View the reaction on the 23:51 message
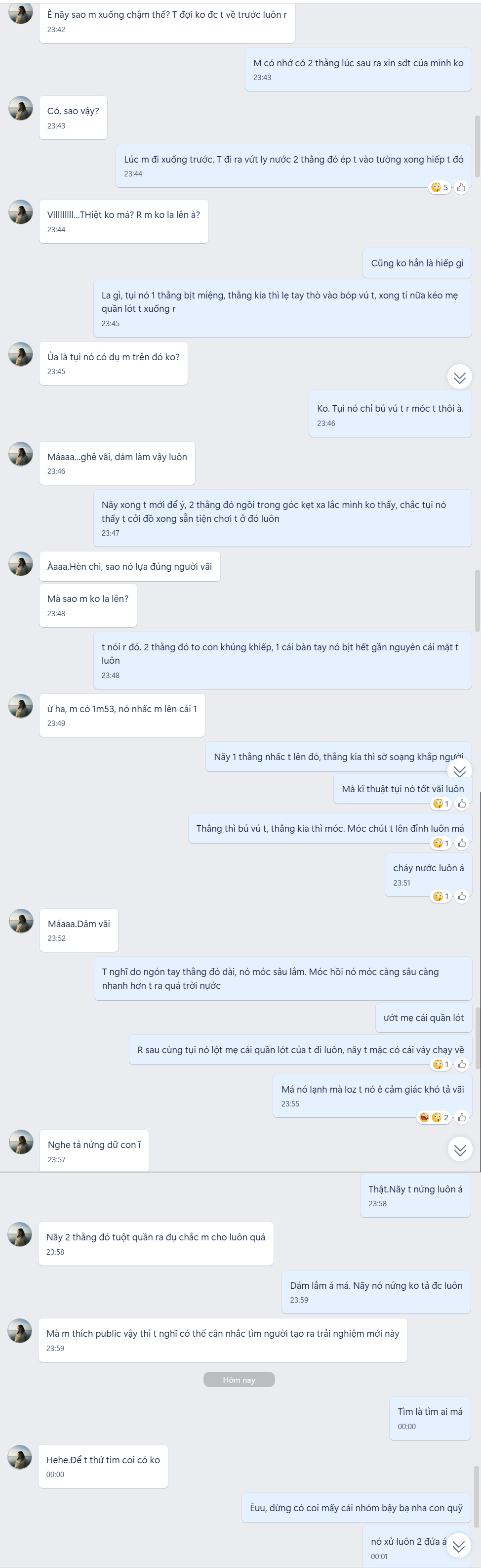 point(440,896)
